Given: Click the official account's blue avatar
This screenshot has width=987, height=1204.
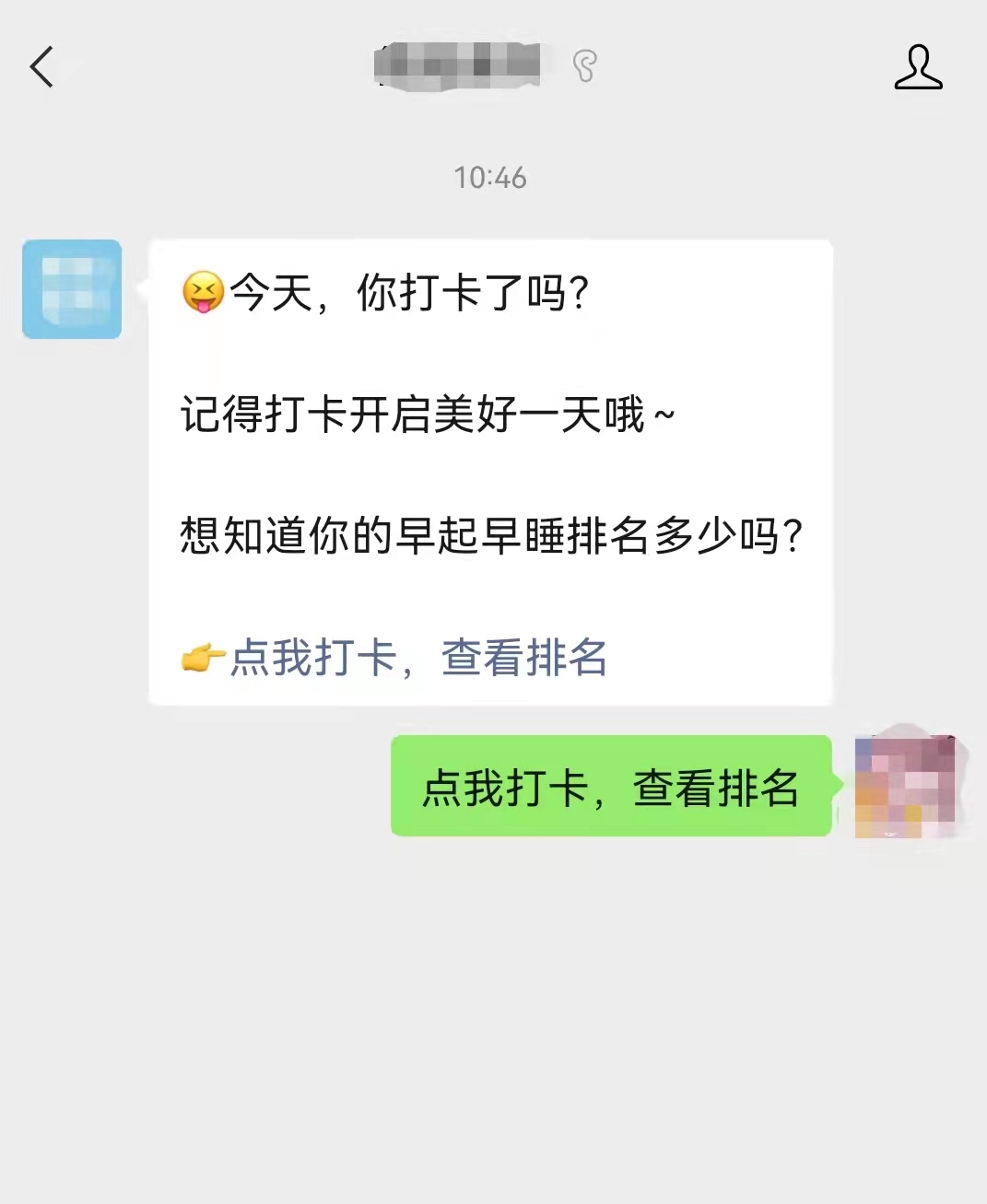Looking at the screenshot, I should click(71, 289).
